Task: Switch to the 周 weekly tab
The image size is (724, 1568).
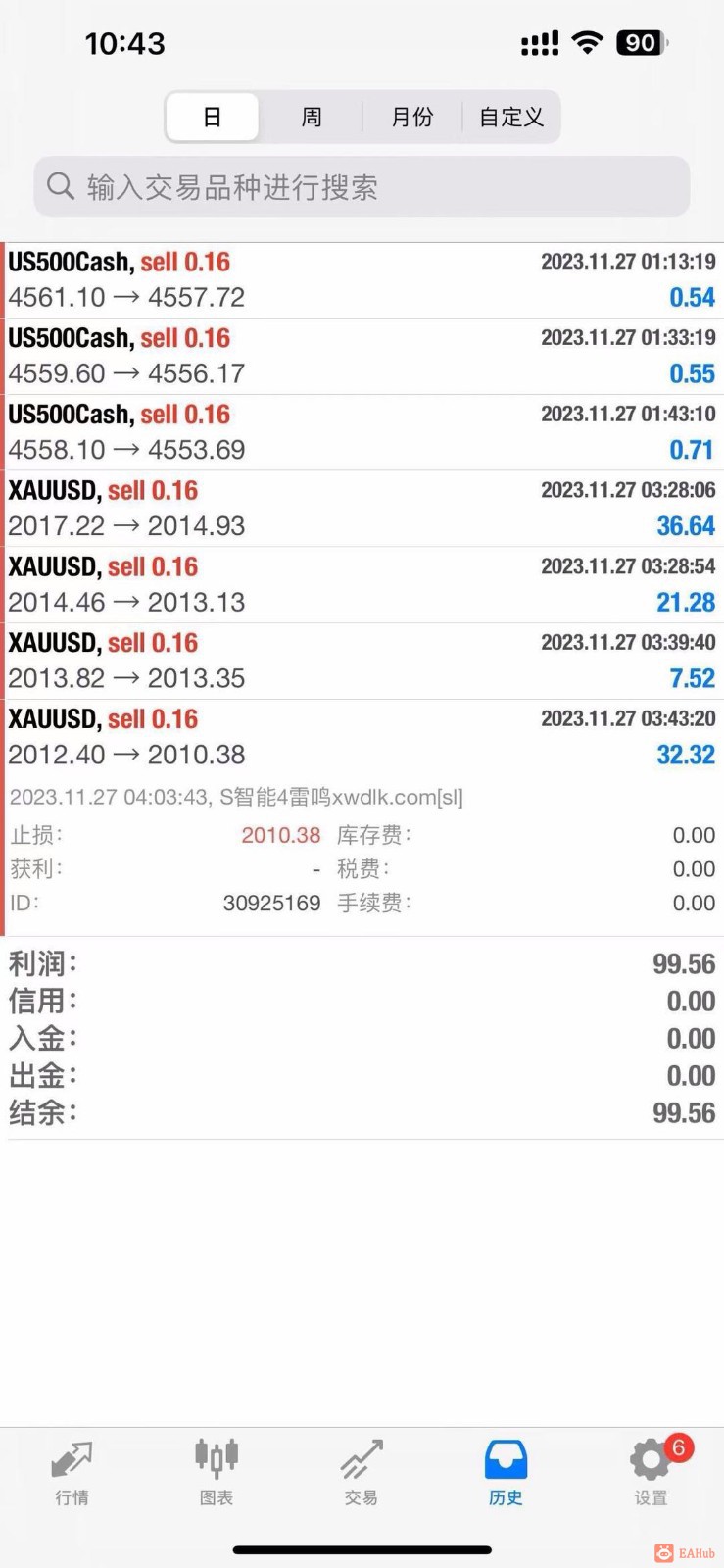Action: coord(311,117)
